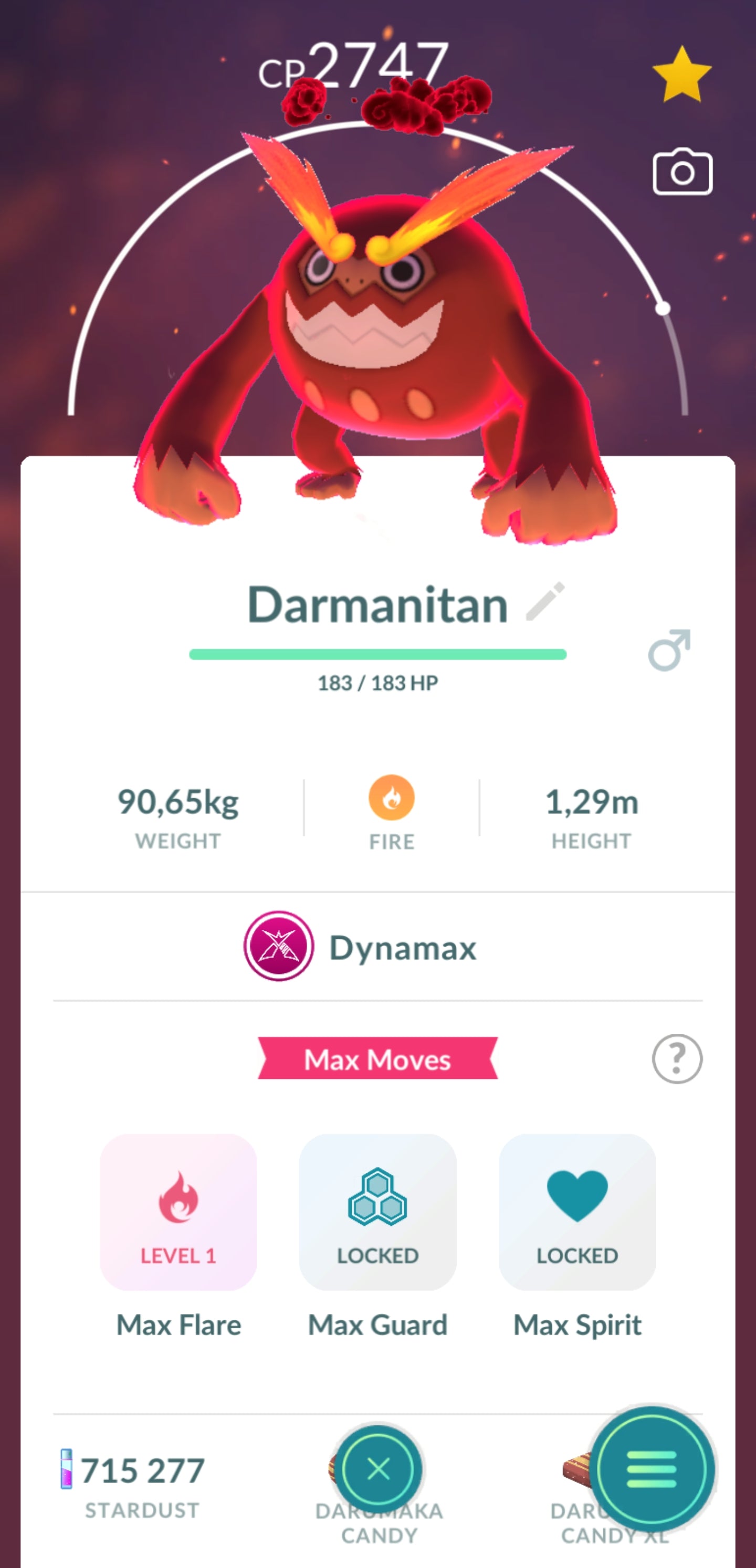The height and width of the screenshot is (1568, 756).
Task: Toggle the favorite star for Darmanitan
Action: pyautogui.click(x=681, y=75)
